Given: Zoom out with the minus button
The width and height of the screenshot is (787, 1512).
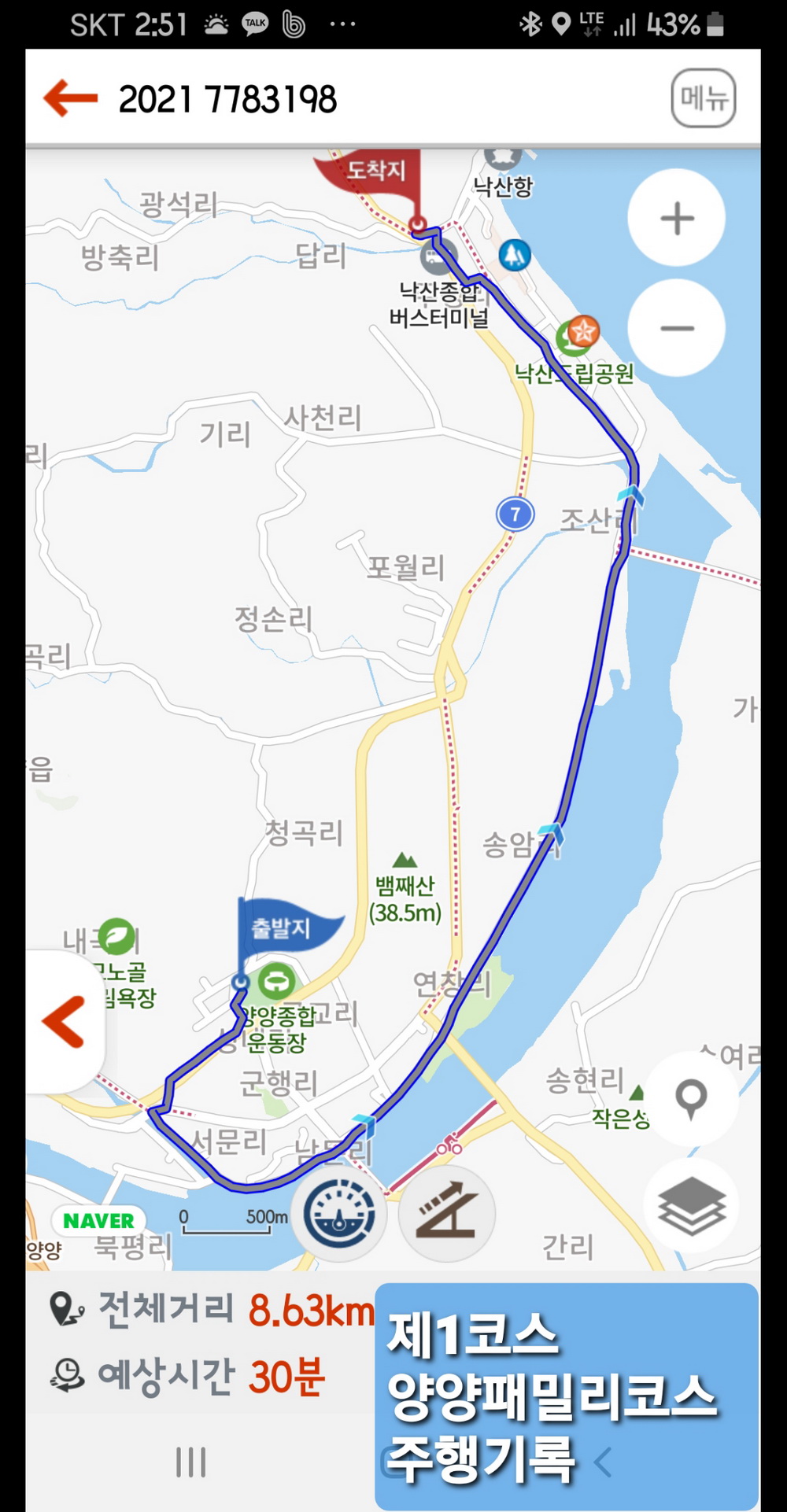Looking at the screenshot, I should click(677, 327).
